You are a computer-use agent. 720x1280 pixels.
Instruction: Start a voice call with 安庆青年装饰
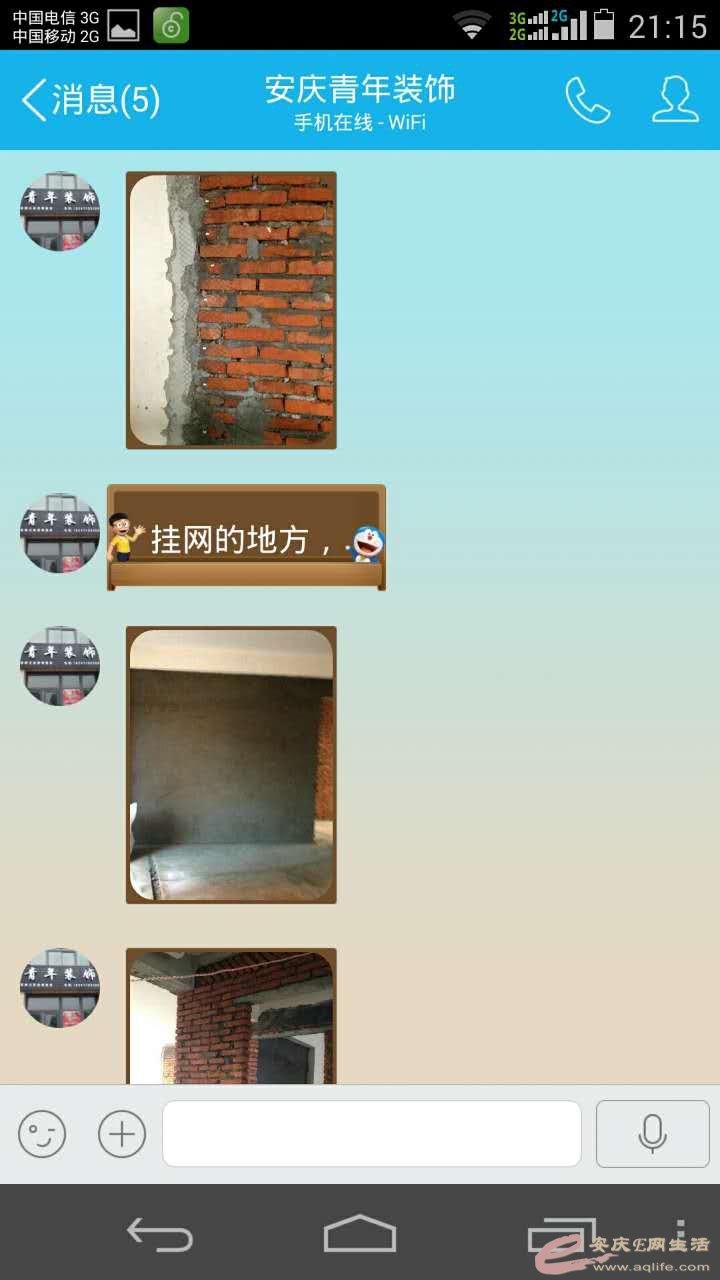pos(588,100)
